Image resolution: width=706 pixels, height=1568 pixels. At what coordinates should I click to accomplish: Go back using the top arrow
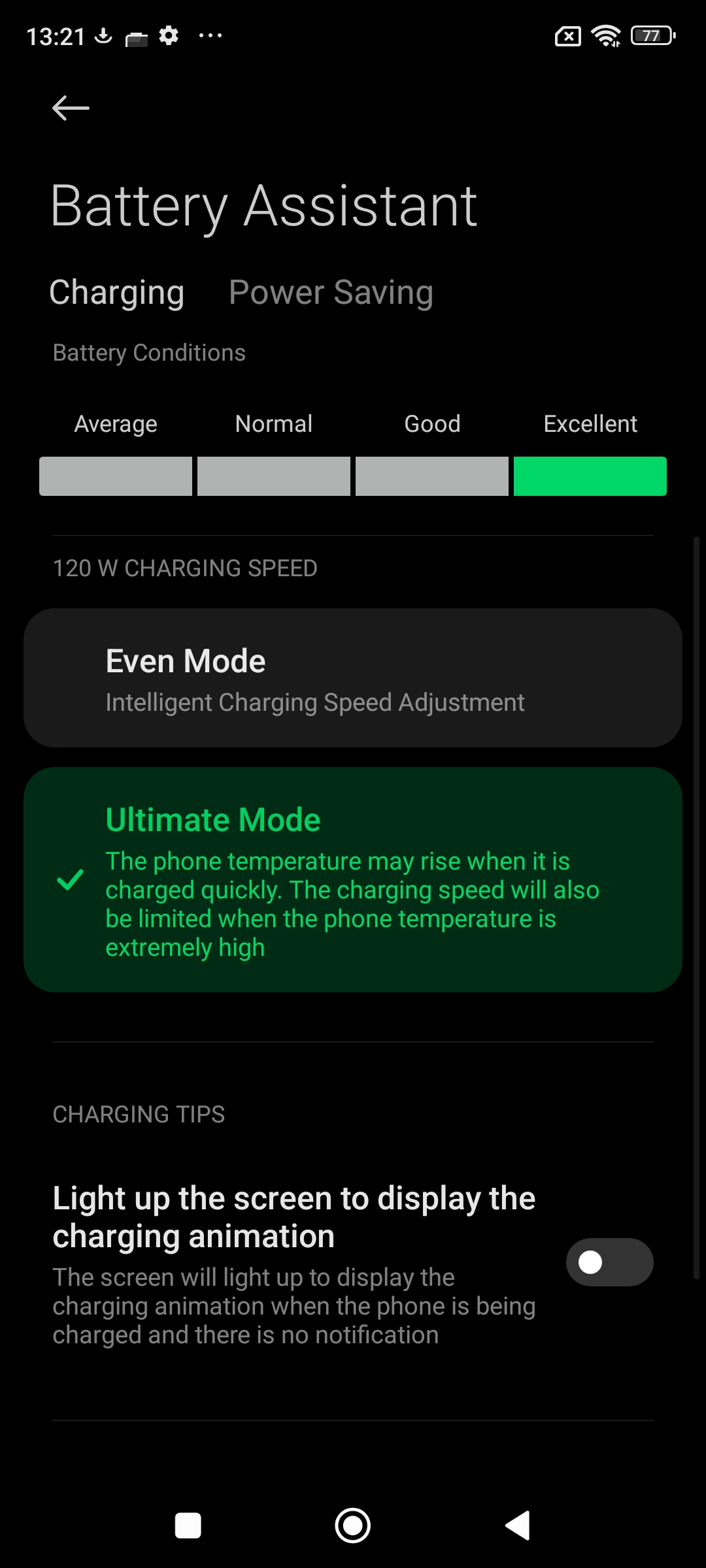tap(71, 108)
